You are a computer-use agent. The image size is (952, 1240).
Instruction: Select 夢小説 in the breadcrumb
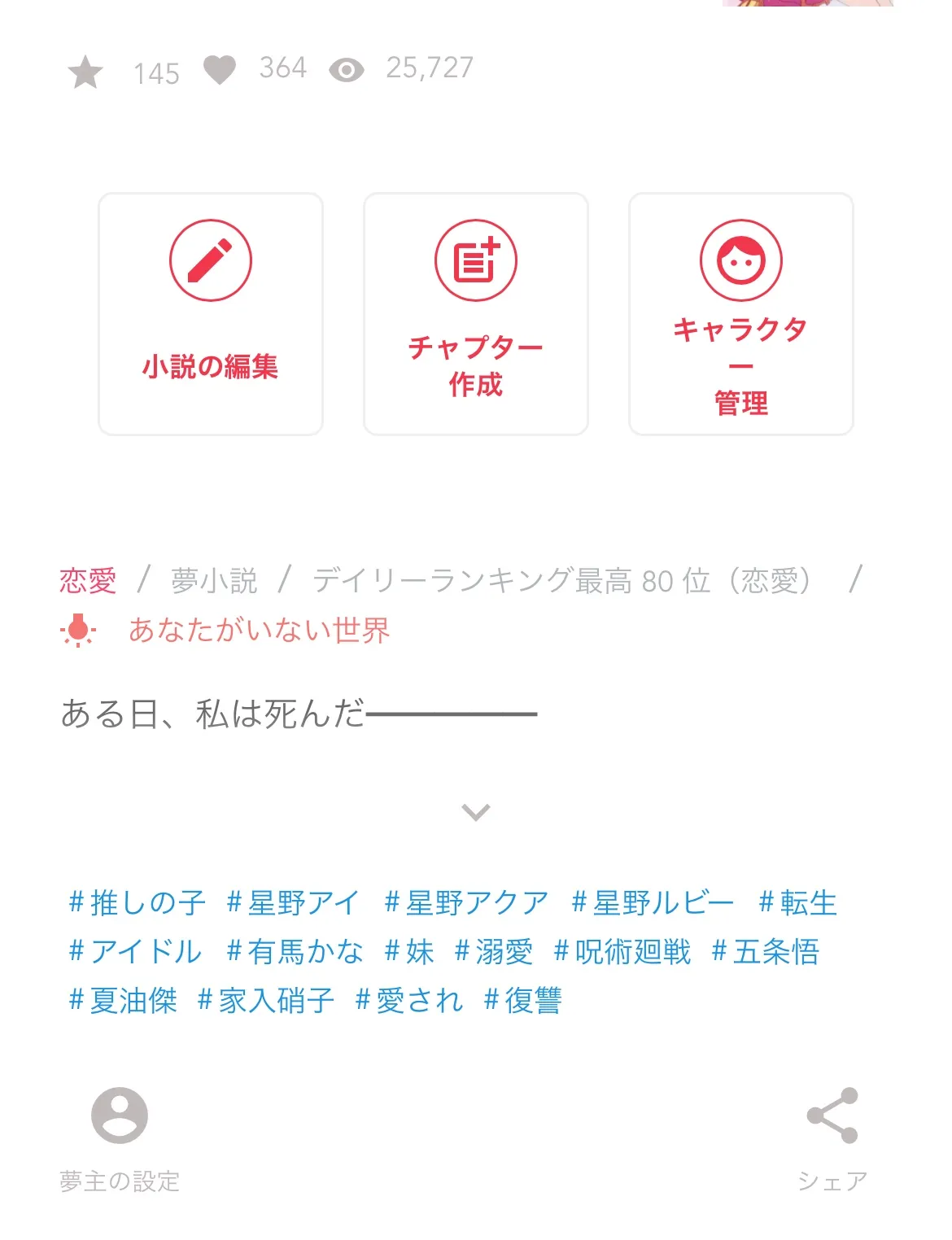pos(213,579)
